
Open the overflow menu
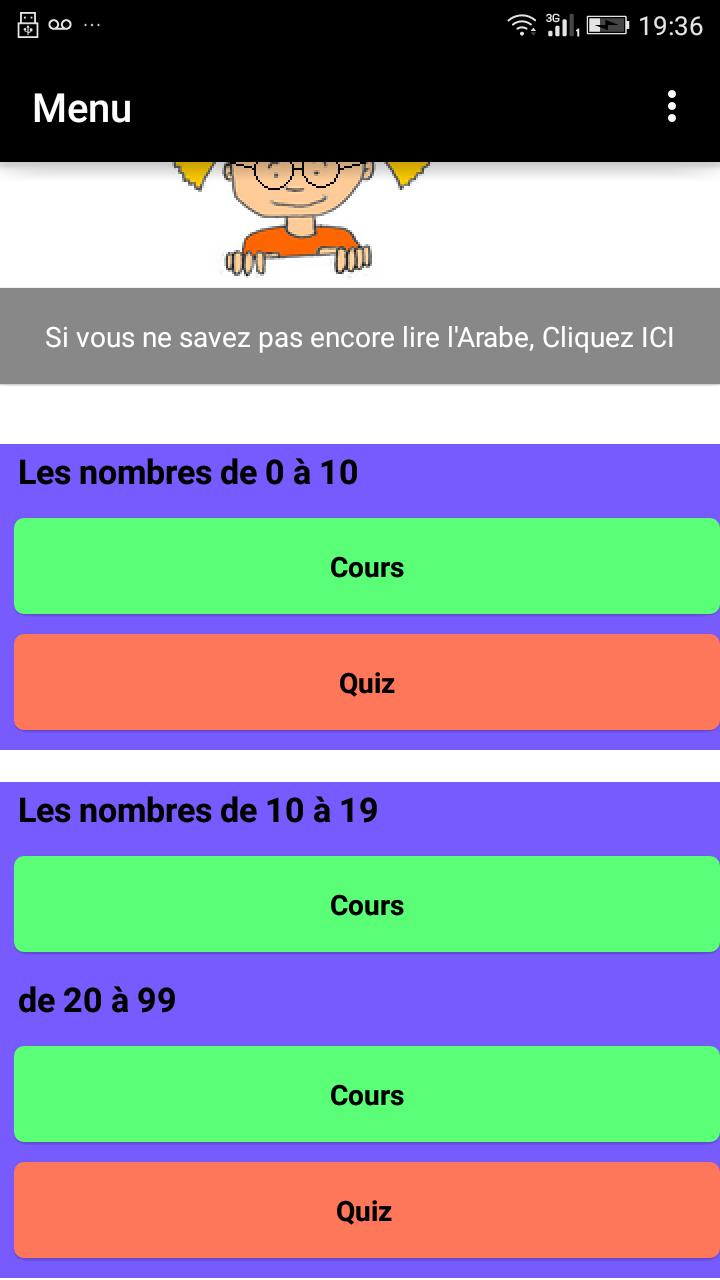click(x=671, y=106)
